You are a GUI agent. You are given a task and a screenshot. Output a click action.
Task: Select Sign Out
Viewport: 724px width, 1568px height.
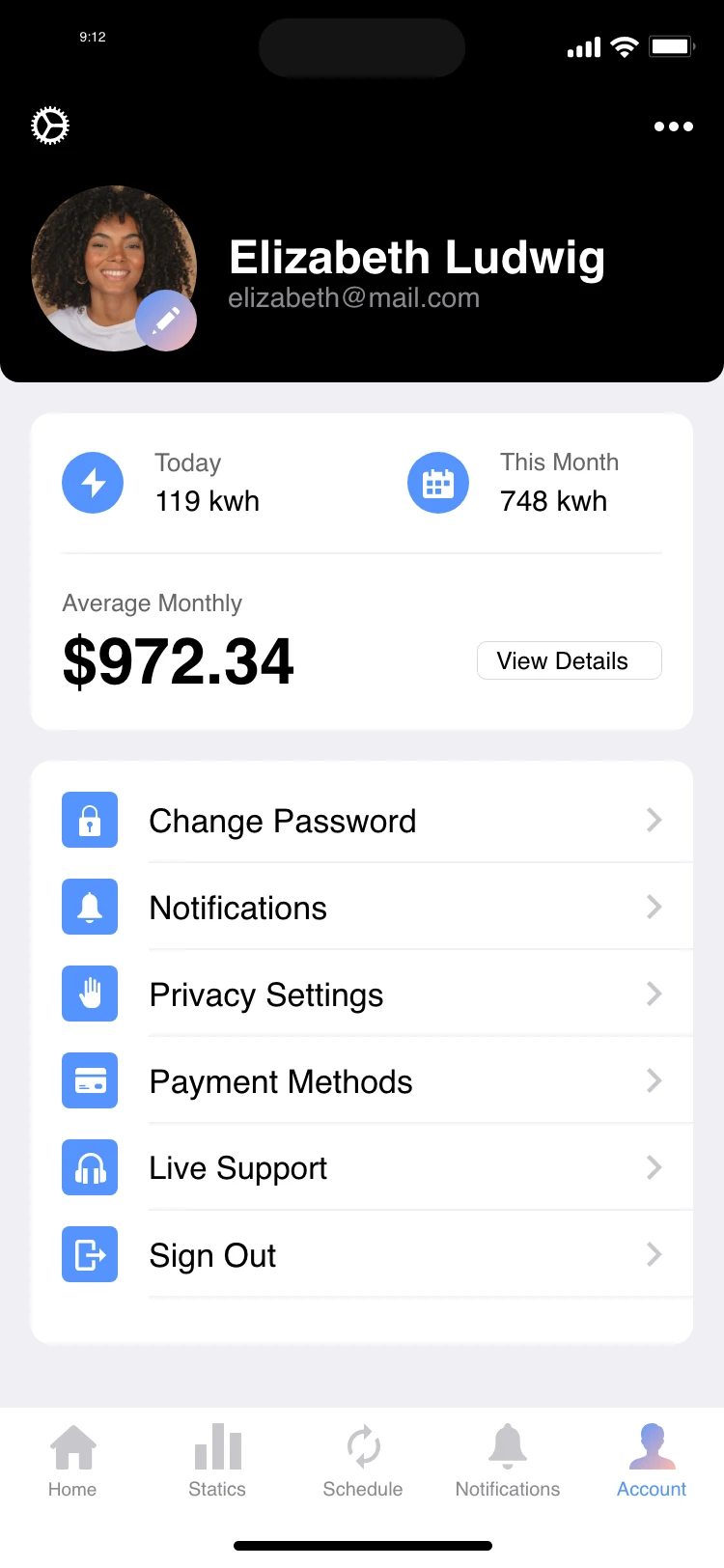coord(362,1255)
